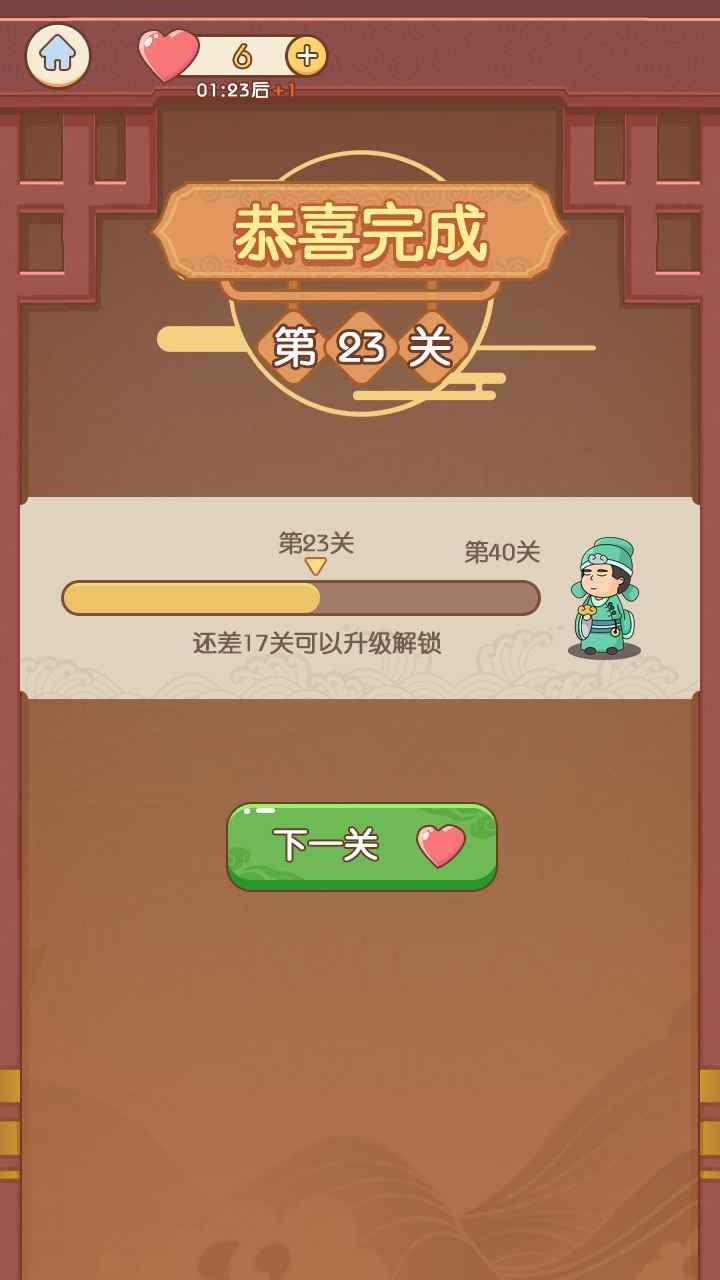This screenshot has width=720, height=1280.
Task: Add more hearts with plus button
Action: tap(306, 56)
